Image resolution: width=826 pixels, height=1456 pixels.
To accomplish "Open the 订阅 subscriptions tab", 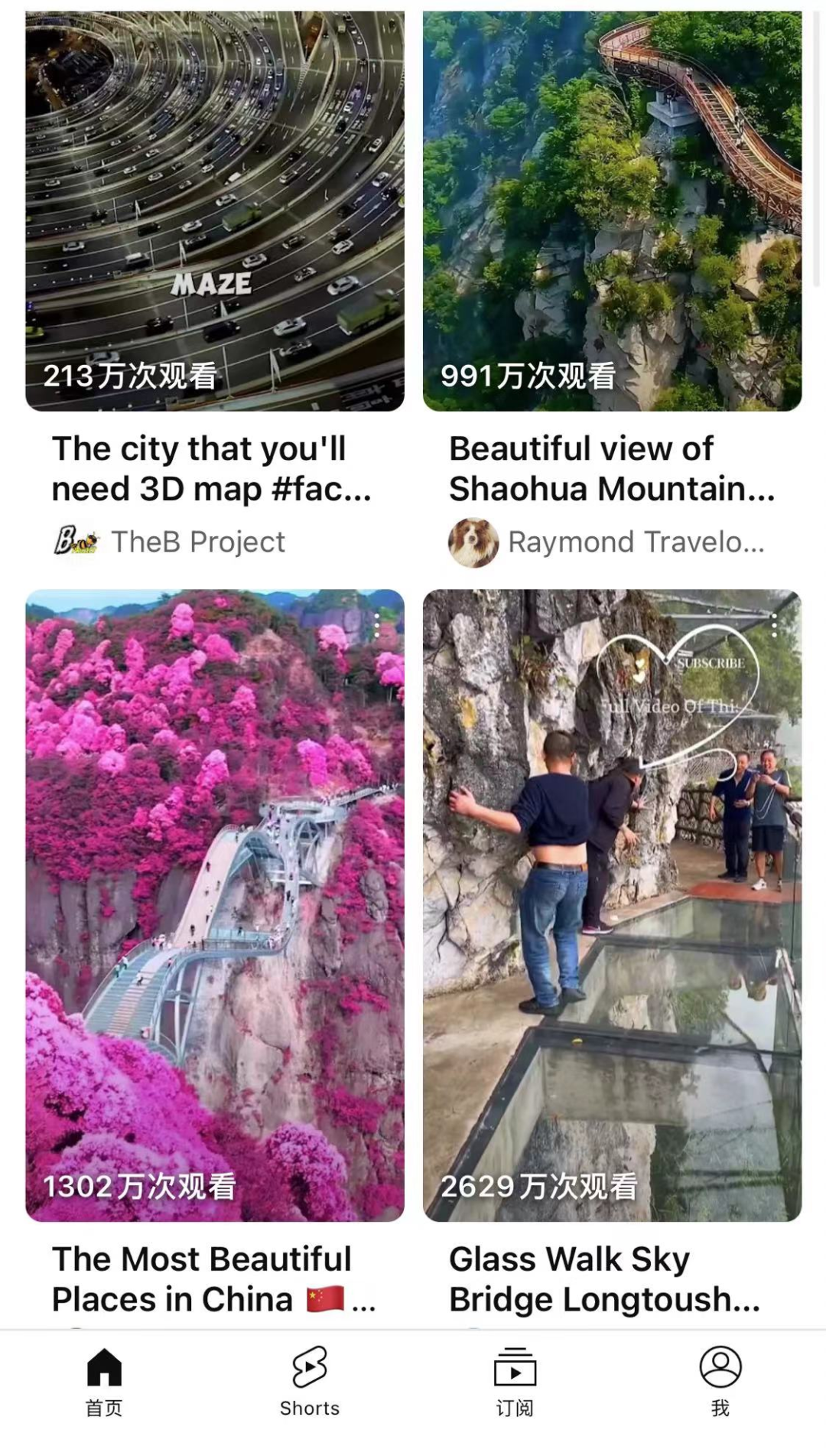I will pos(515,1382).
